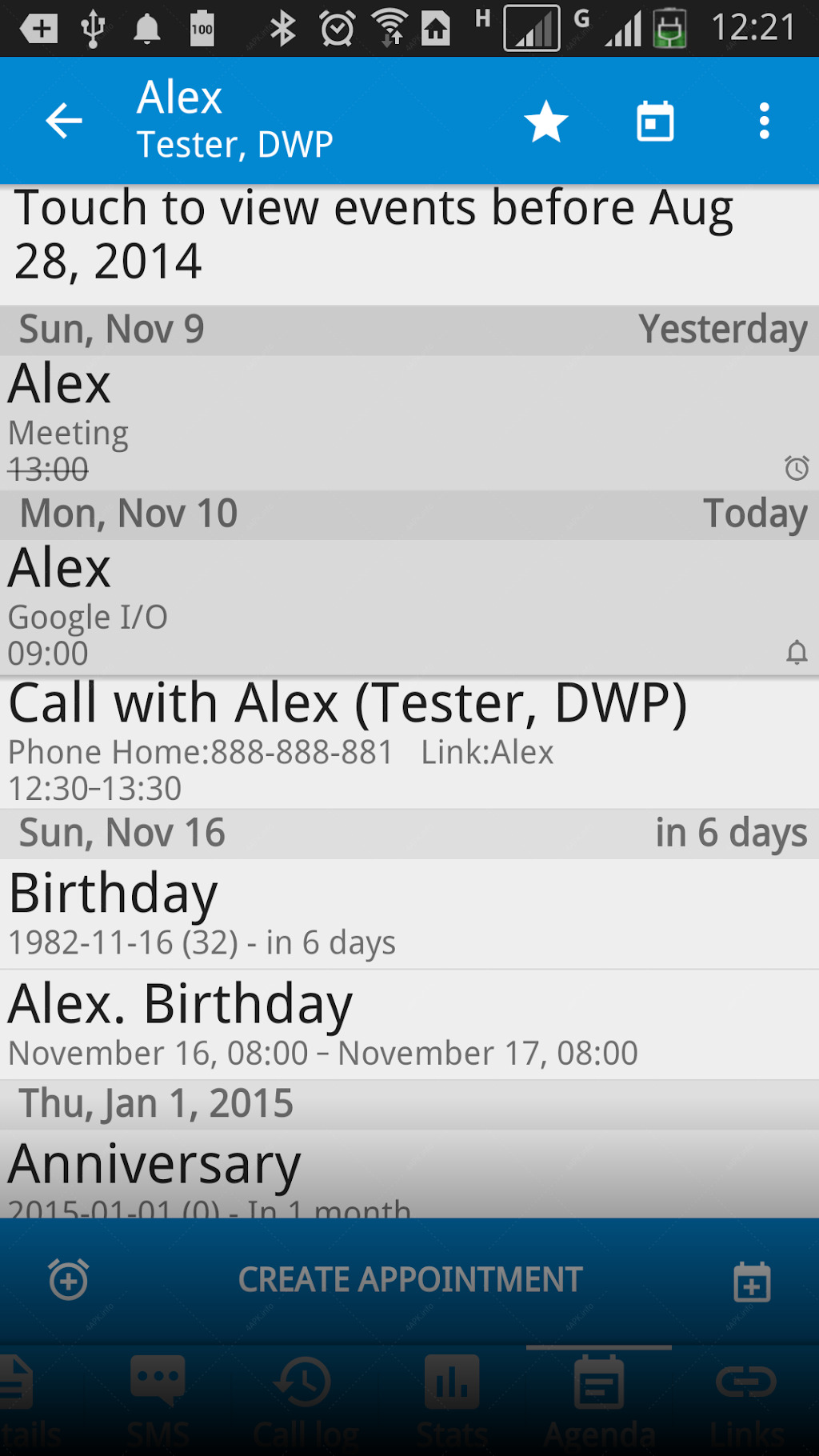Switch to the Call log tab

(305, 1402)
